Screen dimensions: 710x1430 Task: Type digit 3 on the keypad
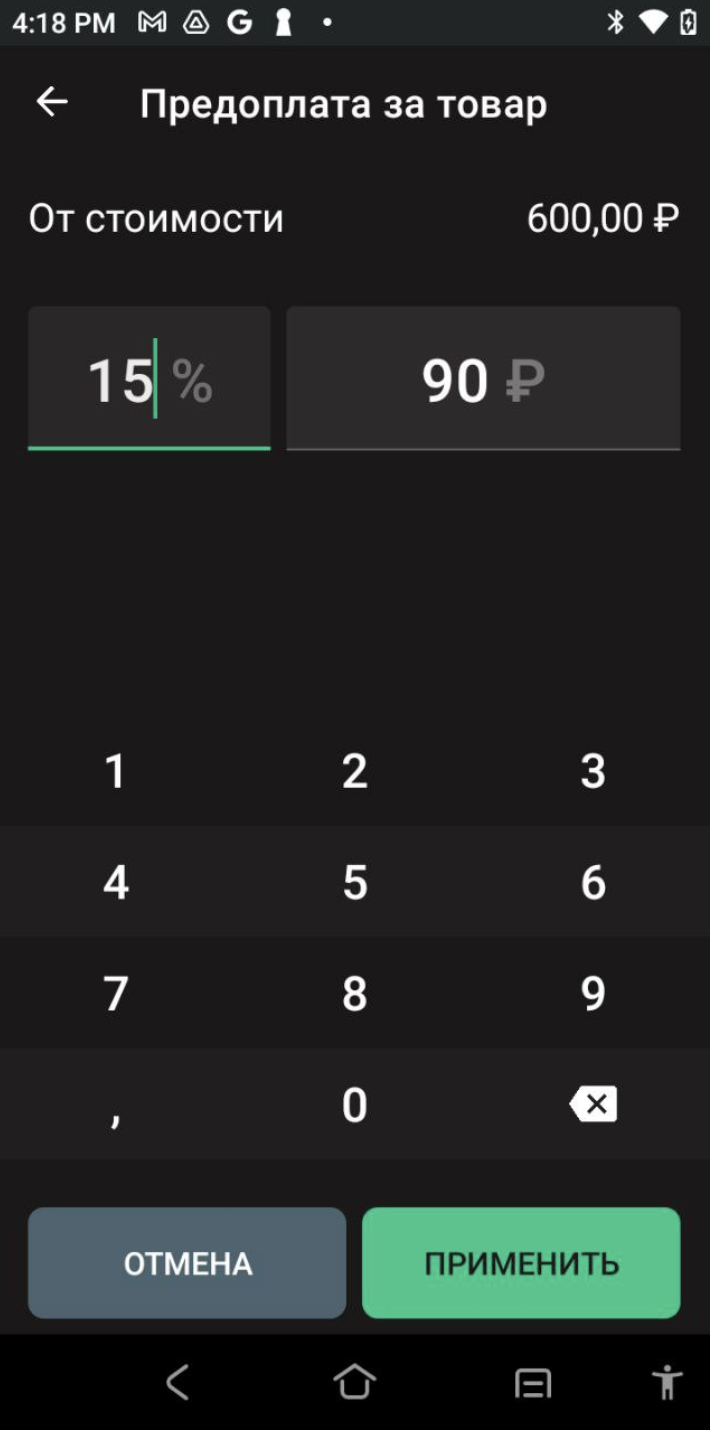point(593,771)
